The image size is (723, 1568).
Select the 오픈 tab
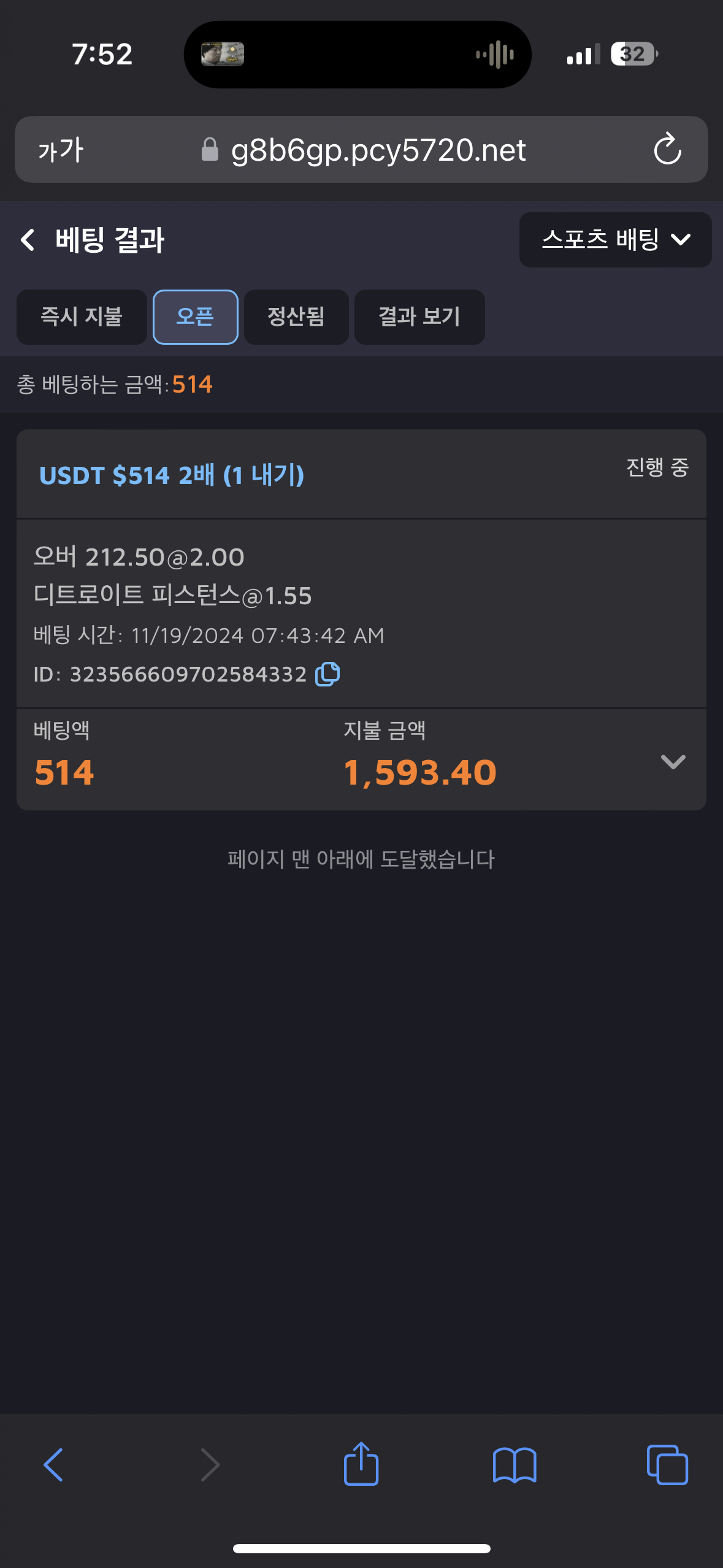[x=195, y=317]
